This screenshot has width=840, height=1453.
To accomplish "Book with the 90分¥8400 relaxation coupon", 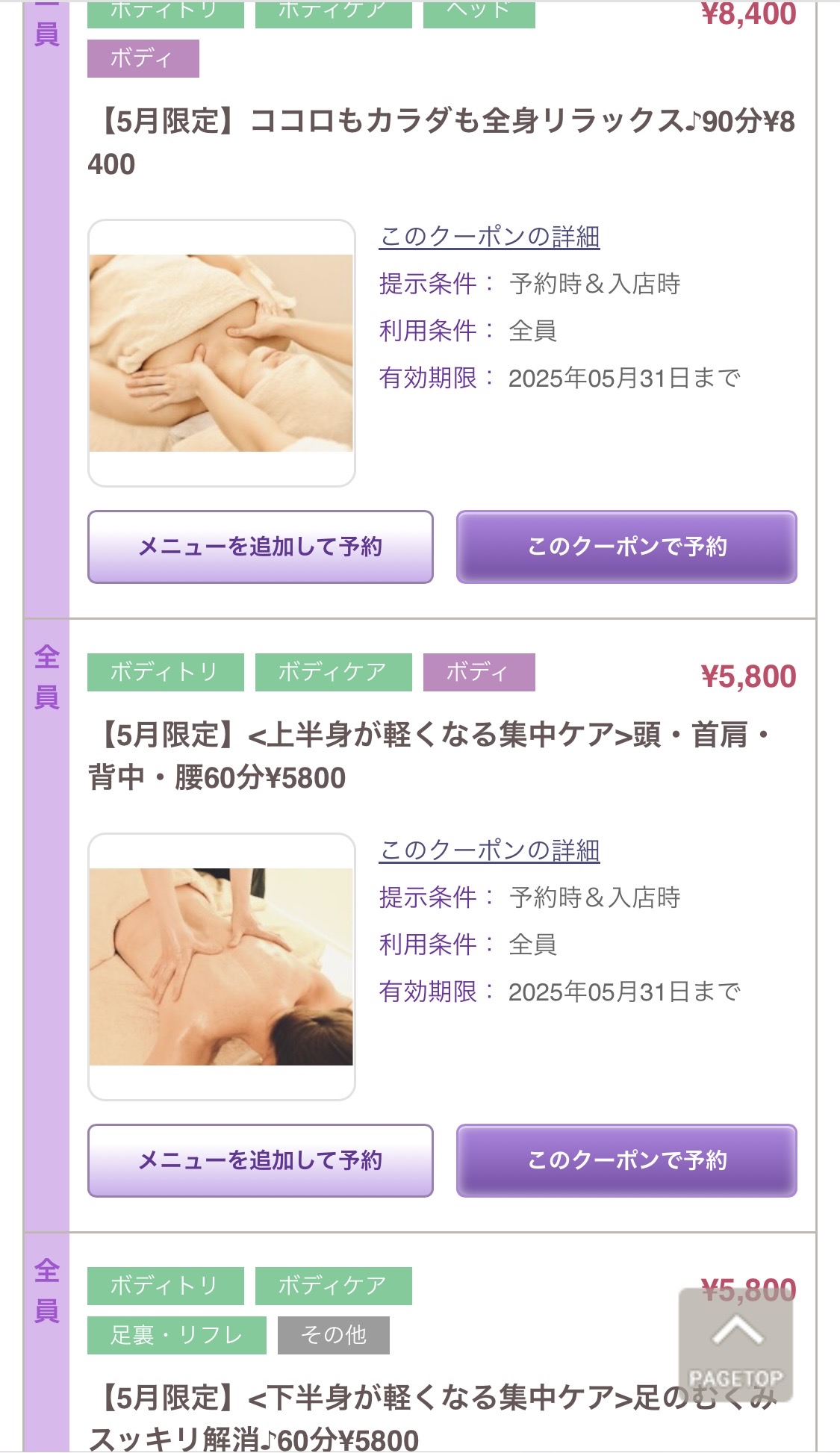I will (626, 547).
